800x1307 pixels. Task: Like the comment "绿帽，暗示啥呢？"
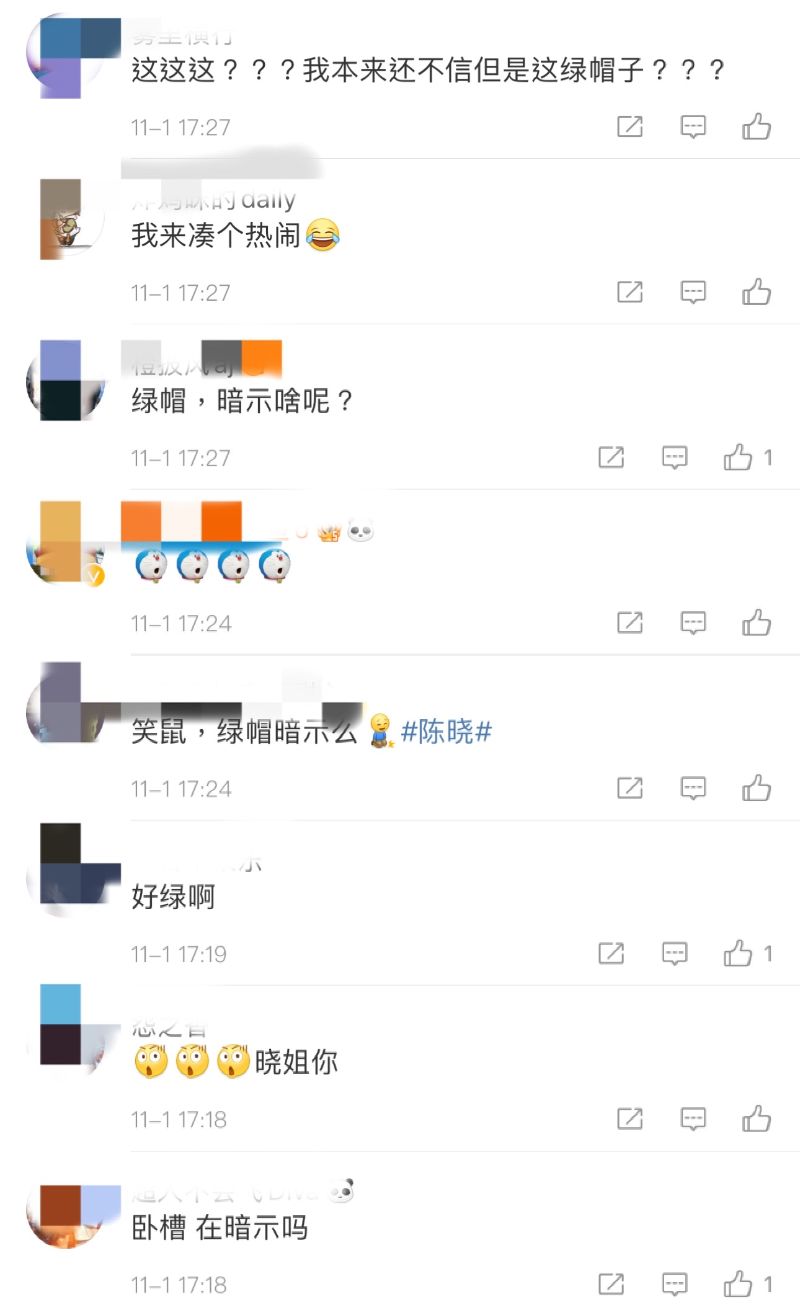[738, 458]
